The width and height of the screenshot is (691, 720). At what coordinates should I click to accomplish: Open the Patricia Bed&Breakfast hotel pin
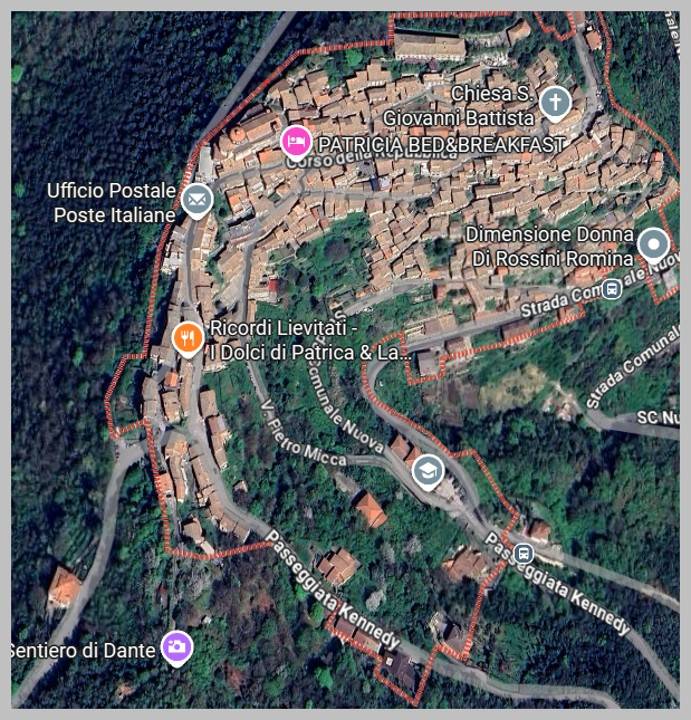point(296,142)
